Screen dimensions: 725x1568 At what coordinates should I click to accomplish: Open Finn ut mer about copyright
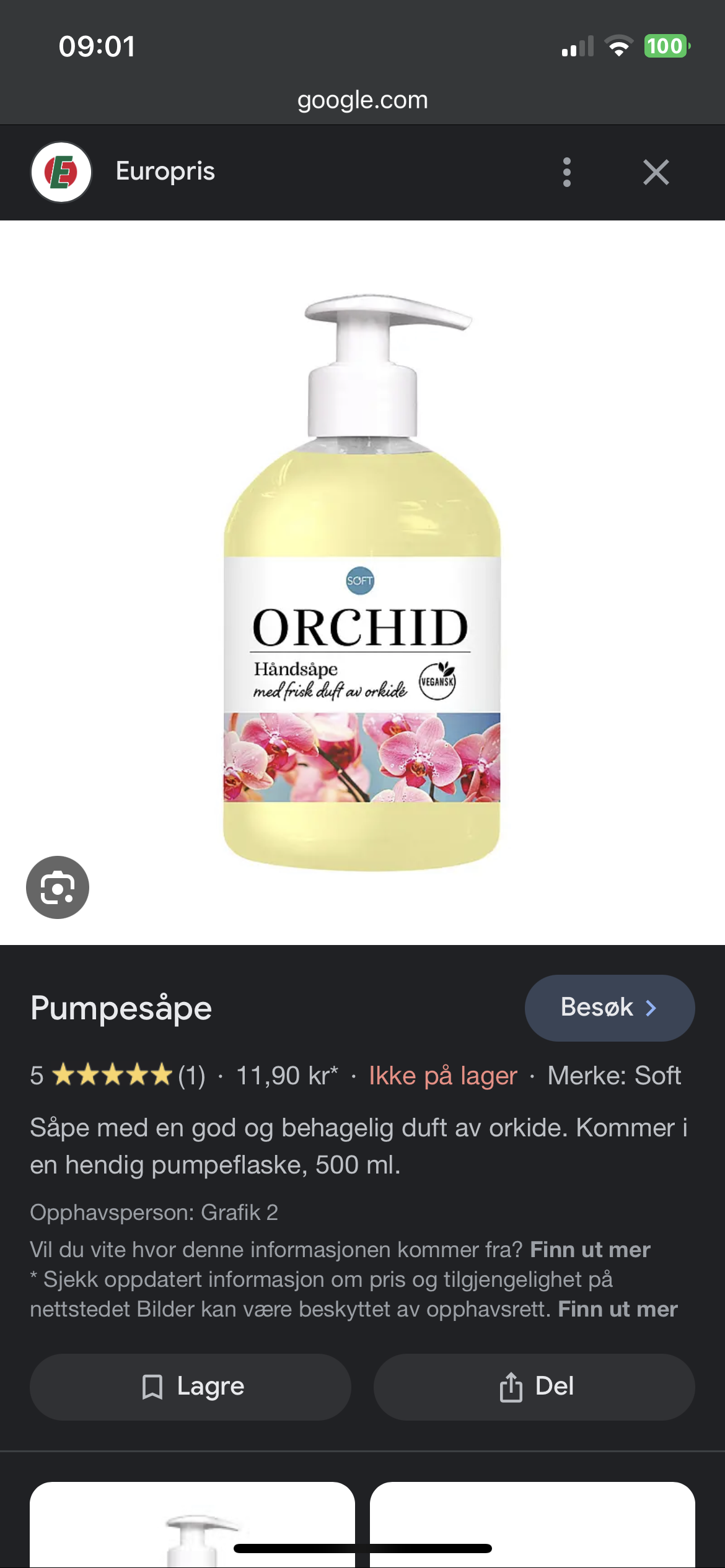coord(618,1309)
